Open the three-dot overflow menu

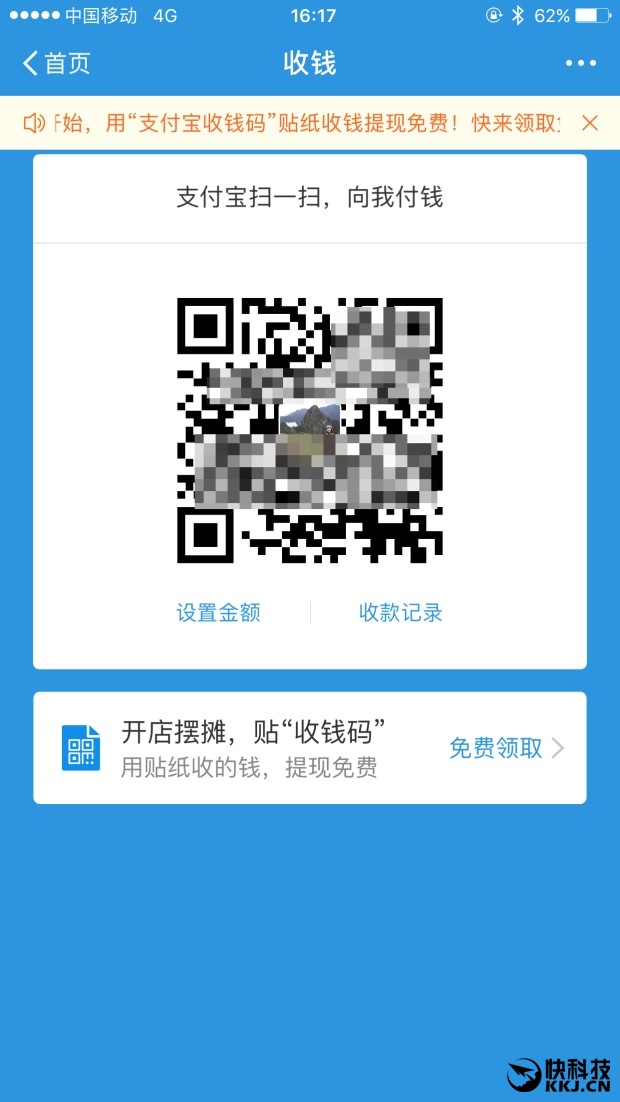(x=580, y=63)
